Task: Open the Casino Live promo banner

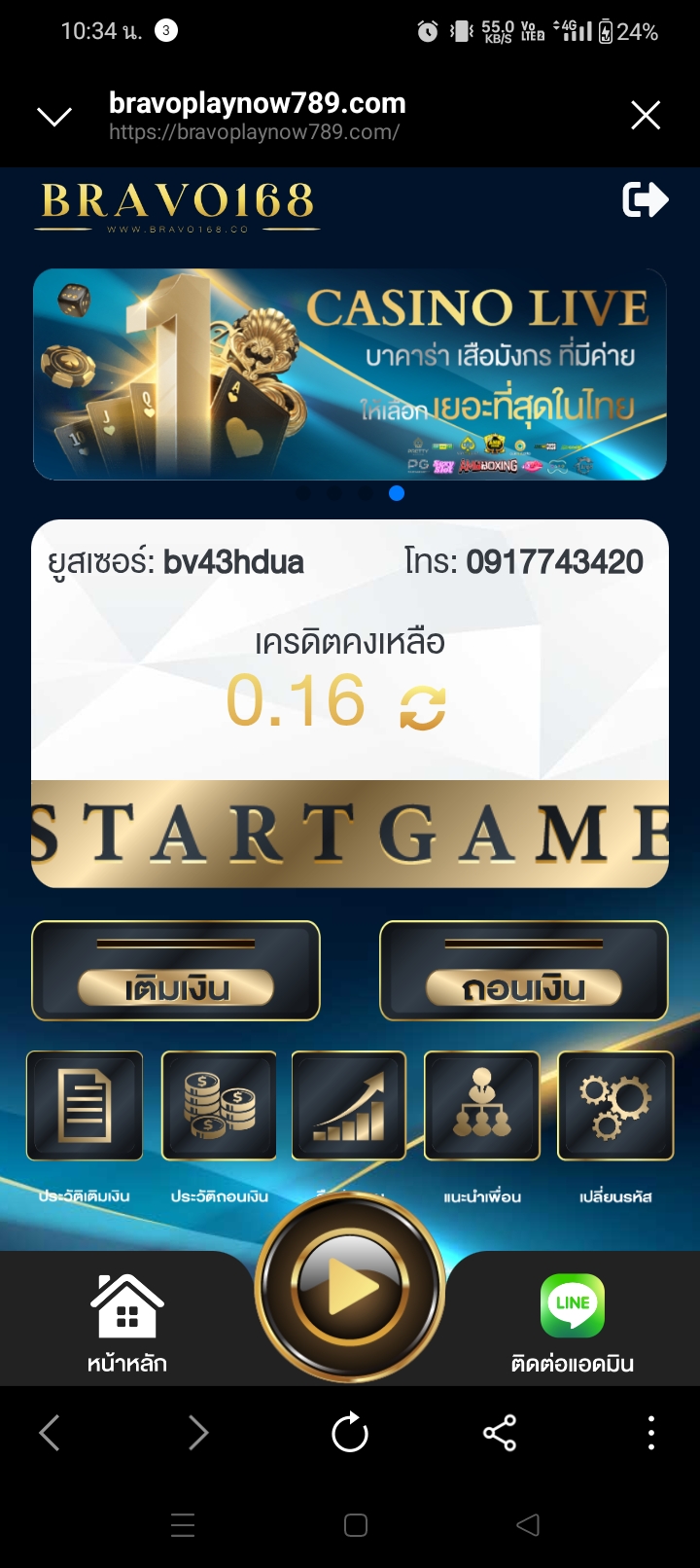Action: coord(350,374)
